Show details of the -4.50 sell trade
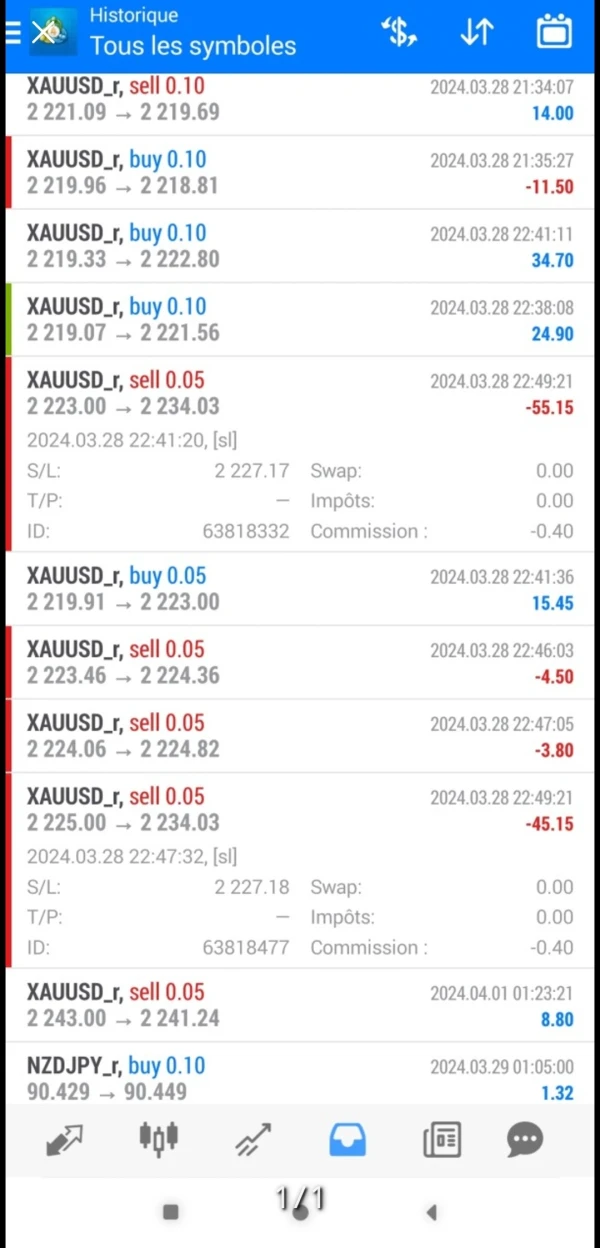This screenshot has height=1248, width=600. click(300, 662)
